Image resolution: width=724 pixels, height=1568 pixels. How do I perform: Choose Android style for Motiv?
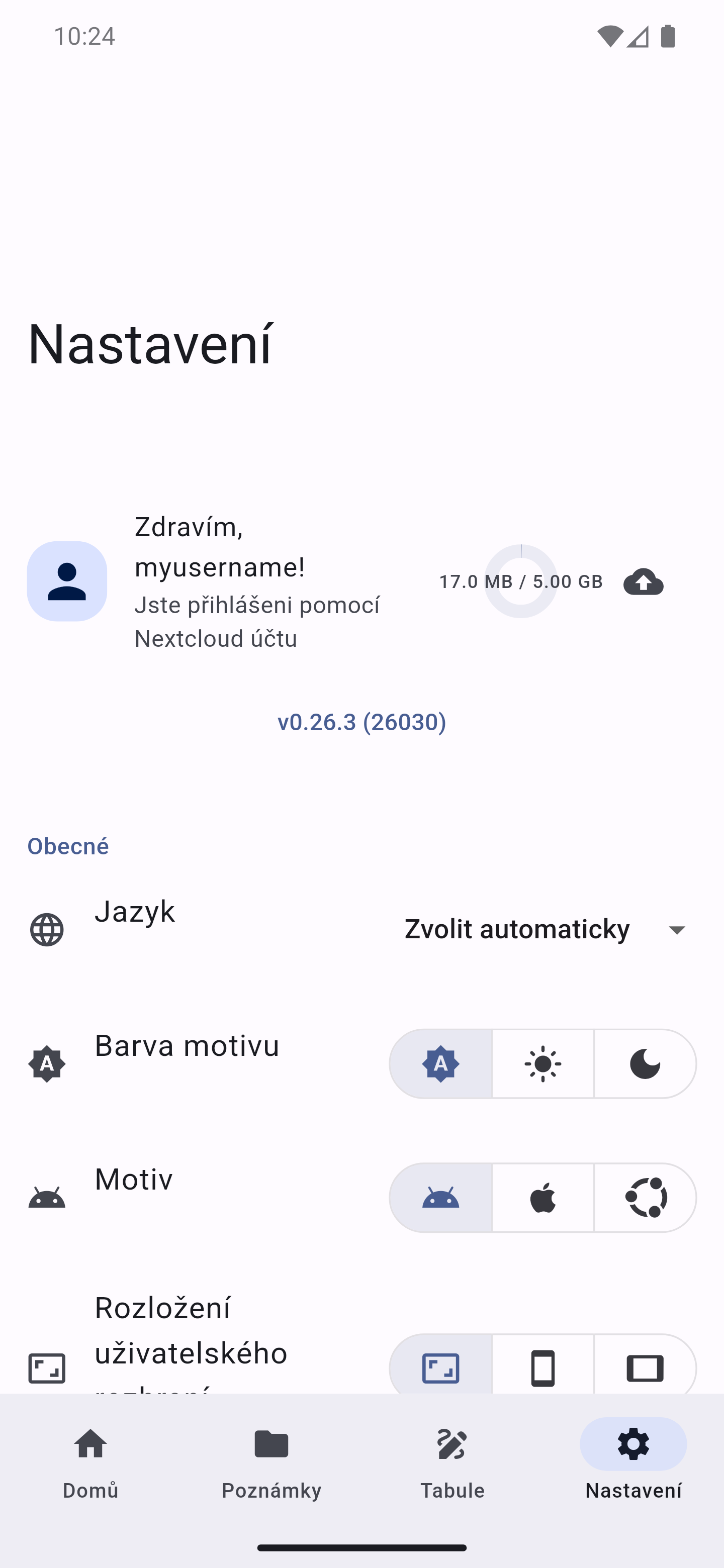click(441, 1198)
